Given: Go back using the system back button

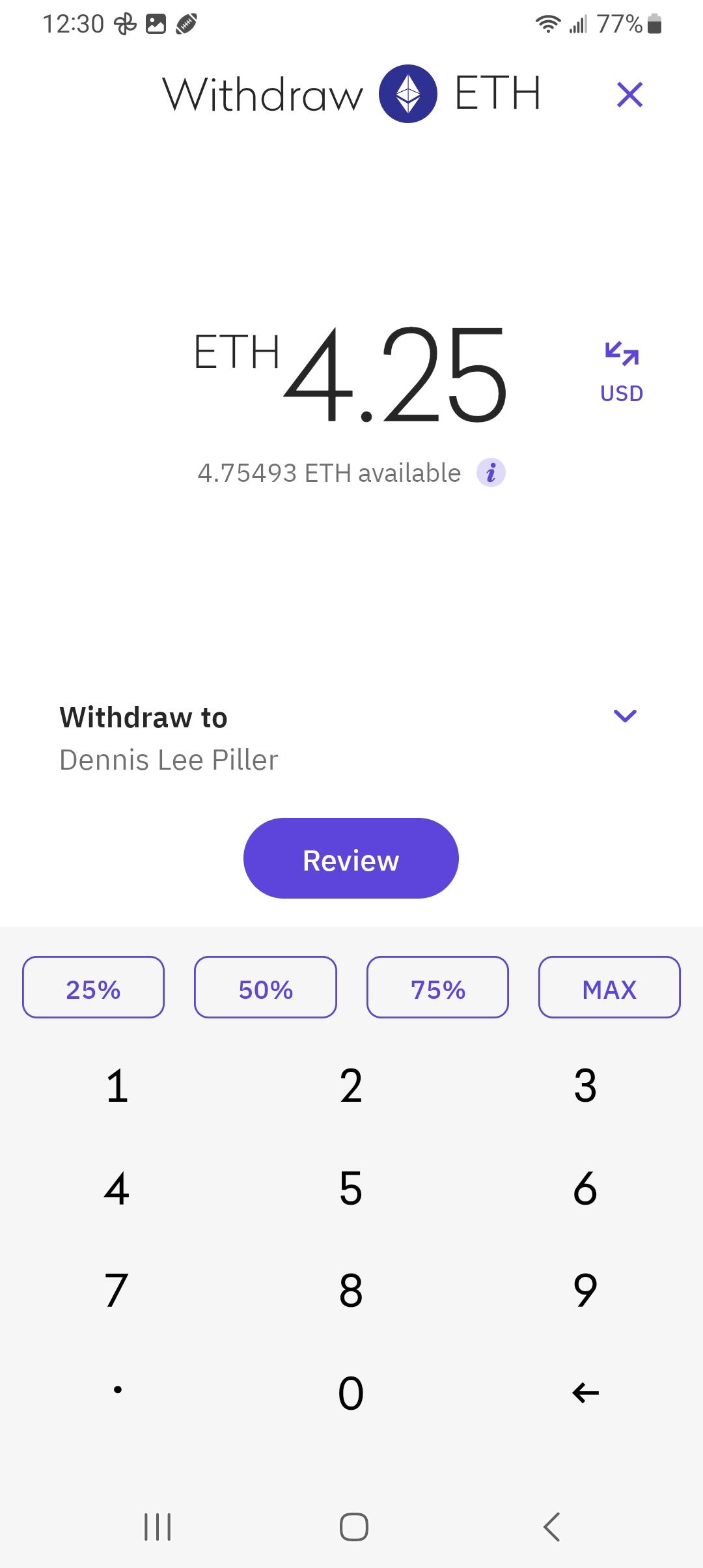Looking at the screenshot, I should (x=551, y=1527).
